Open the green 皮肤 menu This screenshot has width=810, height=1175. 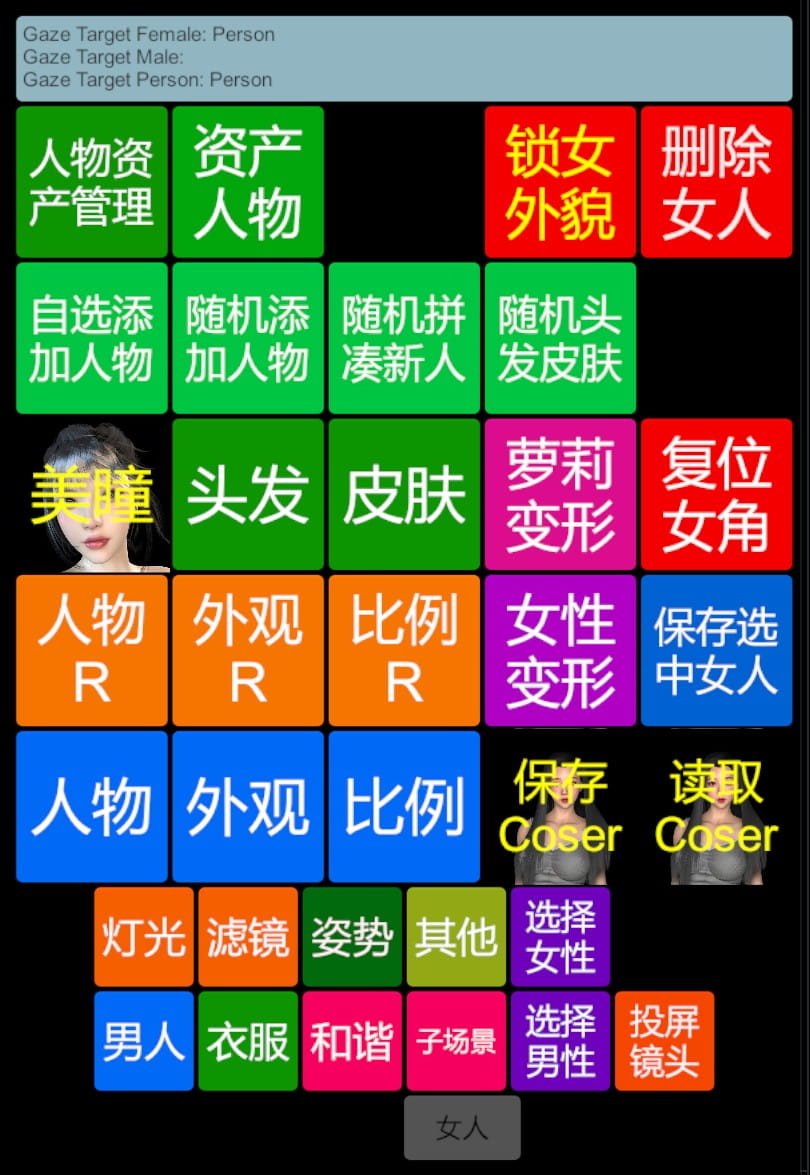[x=404, y=495]
